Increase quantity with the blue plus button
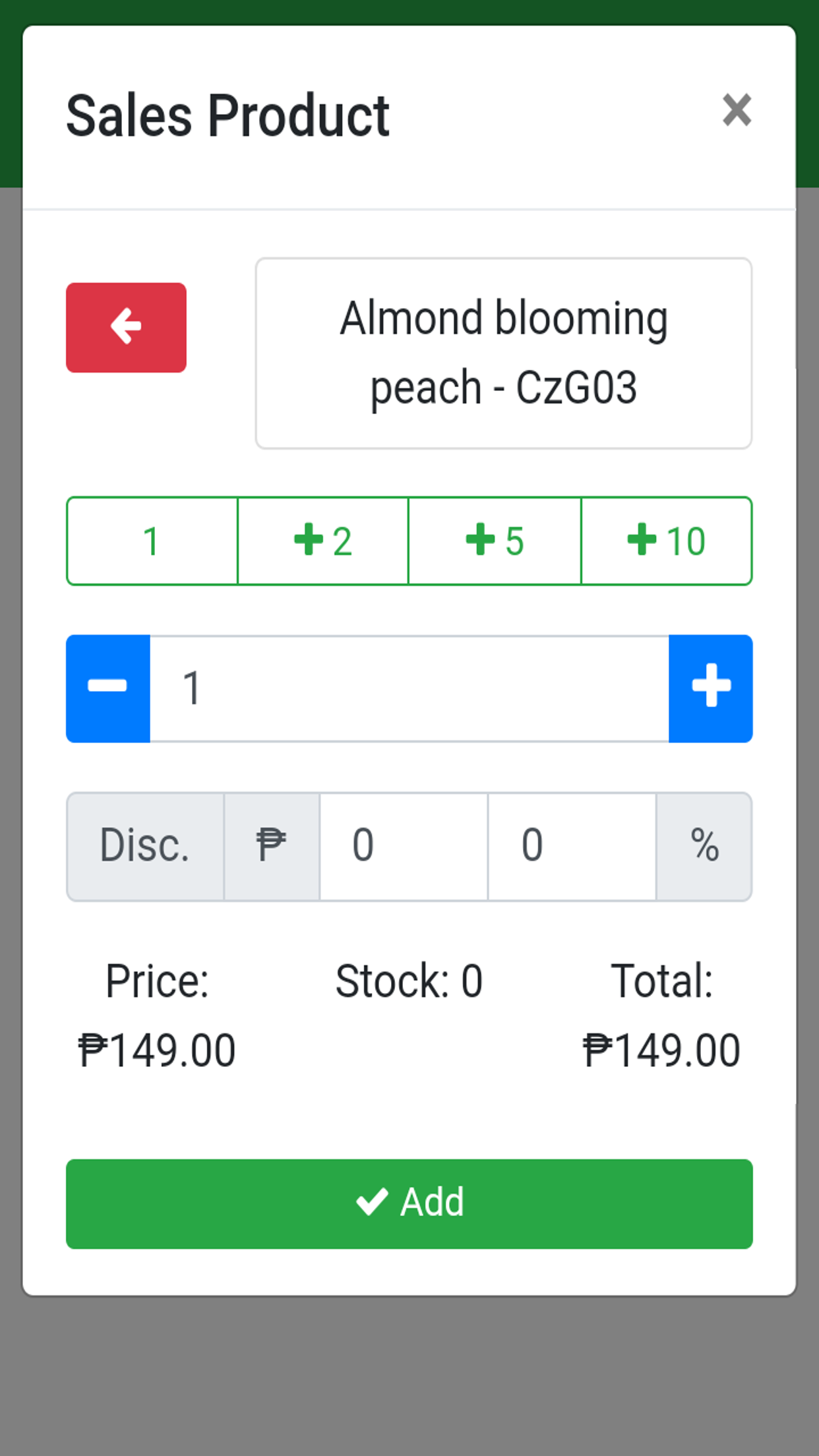The height and width of the screenshot is (1456, 819). pyautogui.click(x=710, y=688)
